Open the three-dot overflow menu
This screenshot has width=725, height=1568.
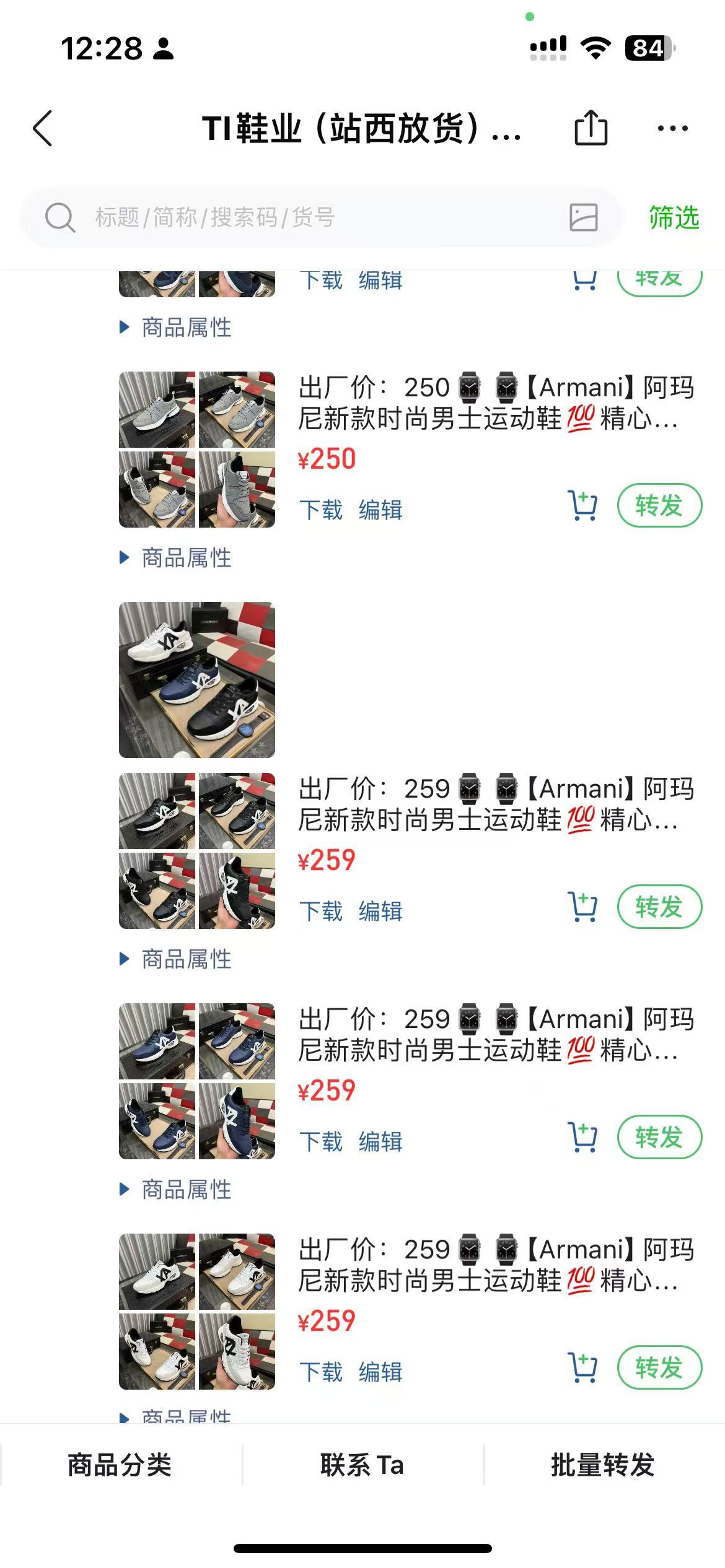tap(672, 129)
